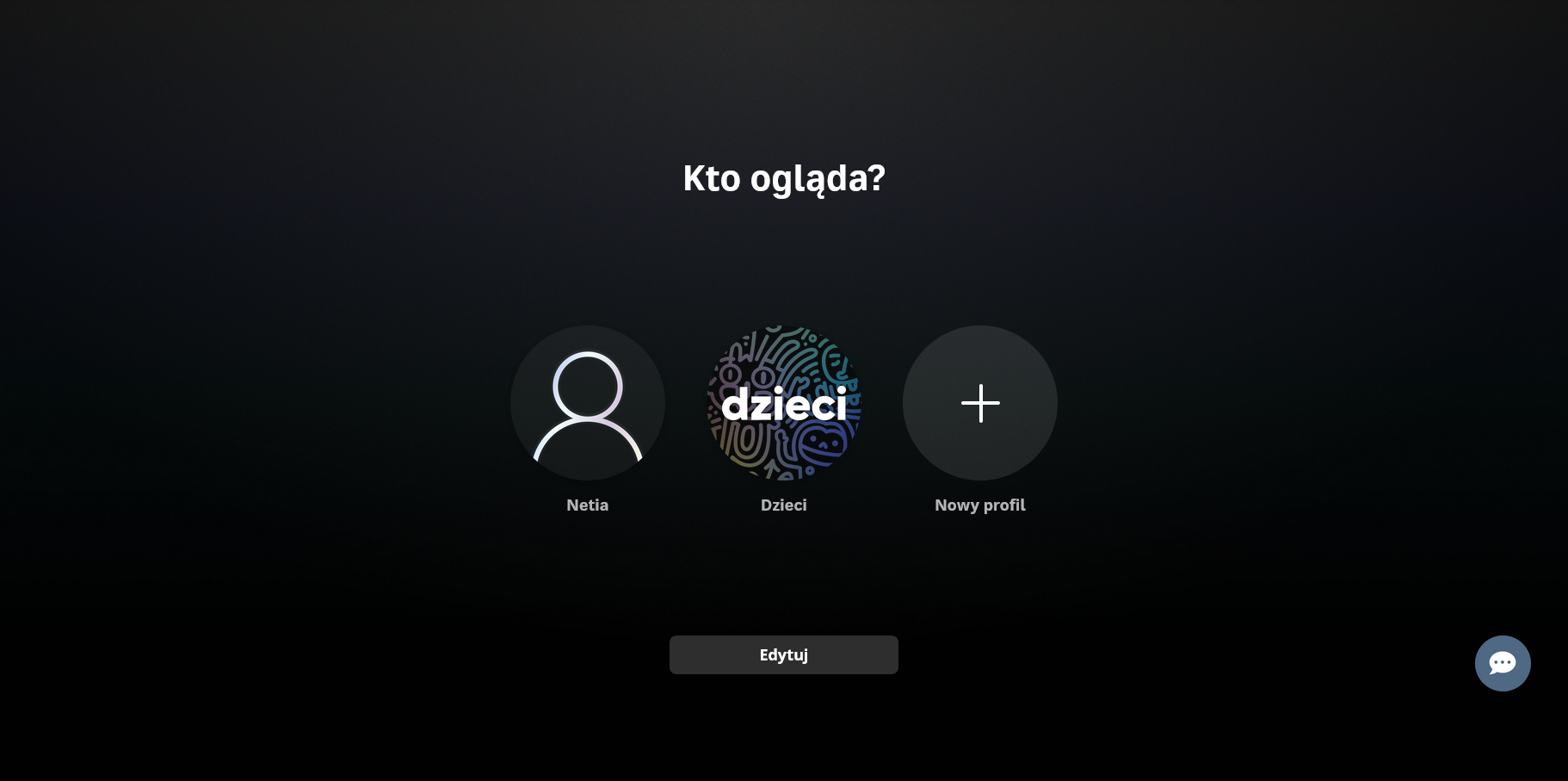Select the Netia profile
Viewport: 1568px width, 781px height.
[x=588, y=403]
